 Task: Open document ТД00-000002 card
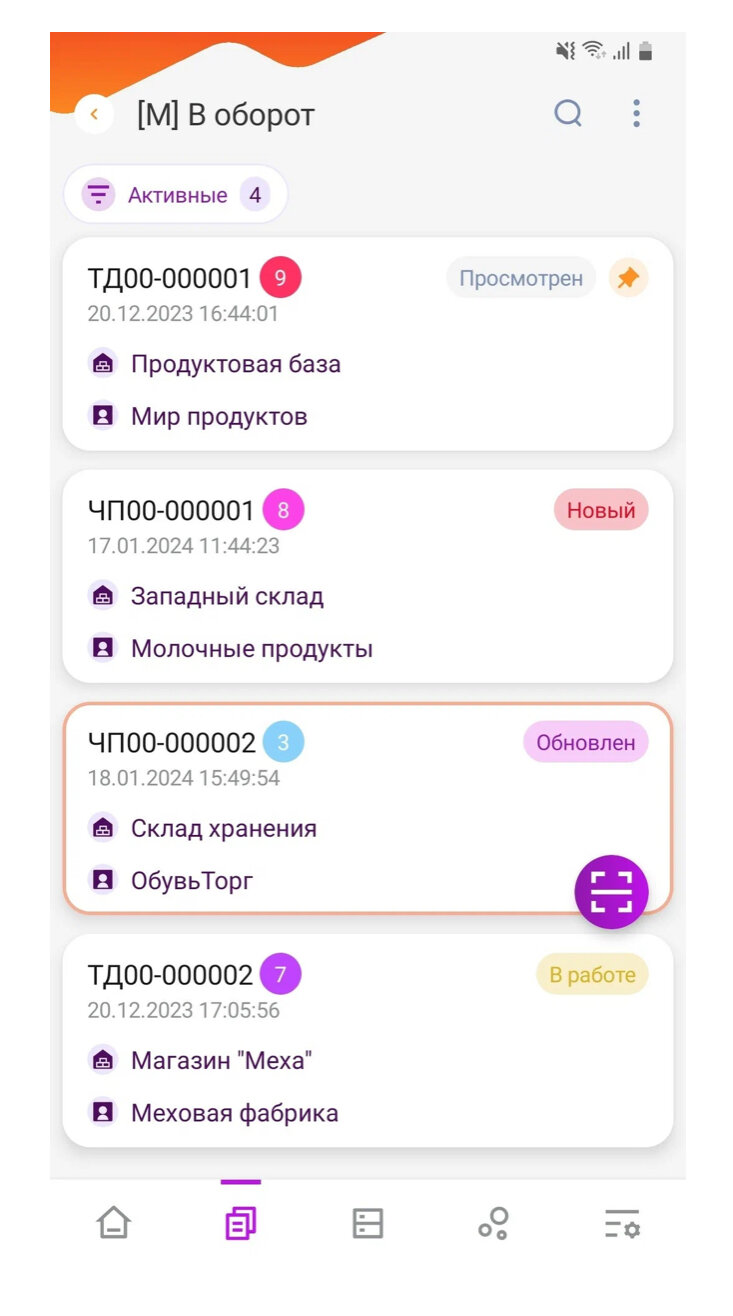(368, 1040)
